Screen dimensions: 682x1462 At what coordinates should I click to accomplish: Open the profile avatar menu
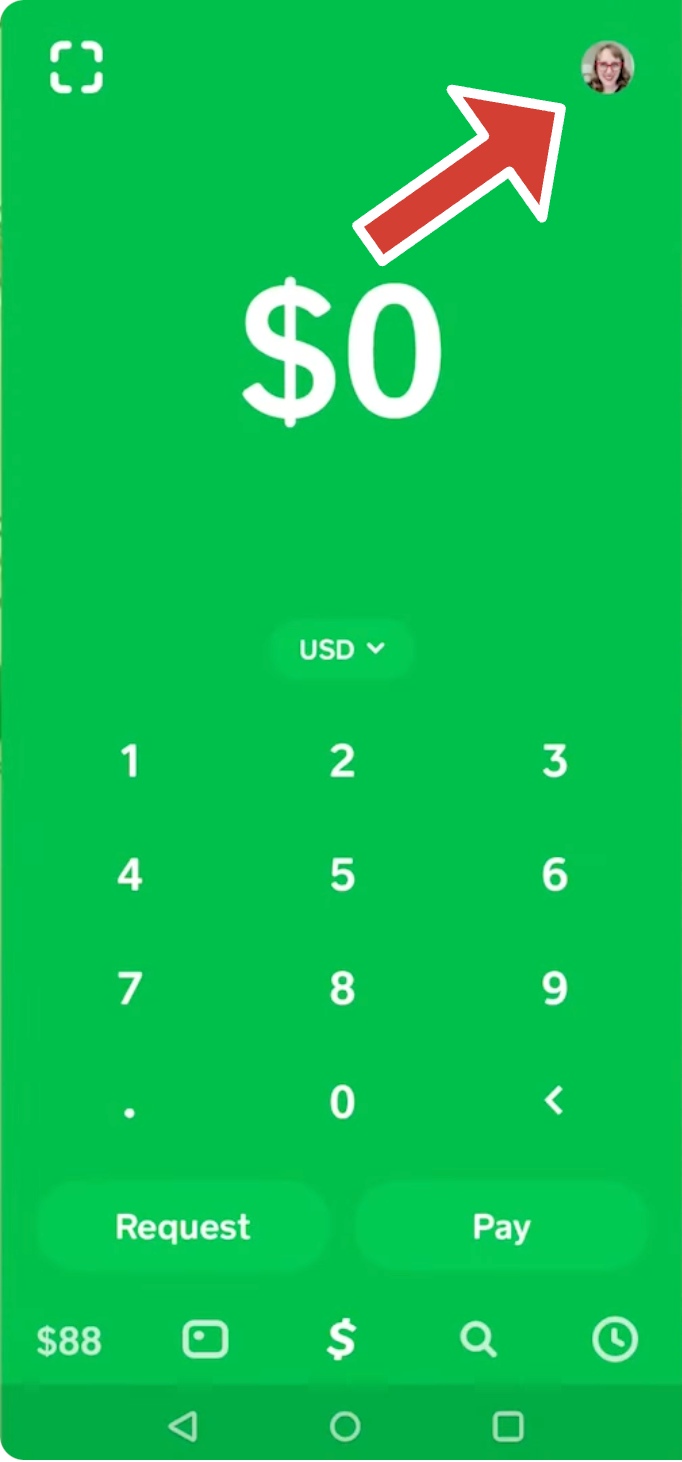pyautogui.click(x=607, y=67)
